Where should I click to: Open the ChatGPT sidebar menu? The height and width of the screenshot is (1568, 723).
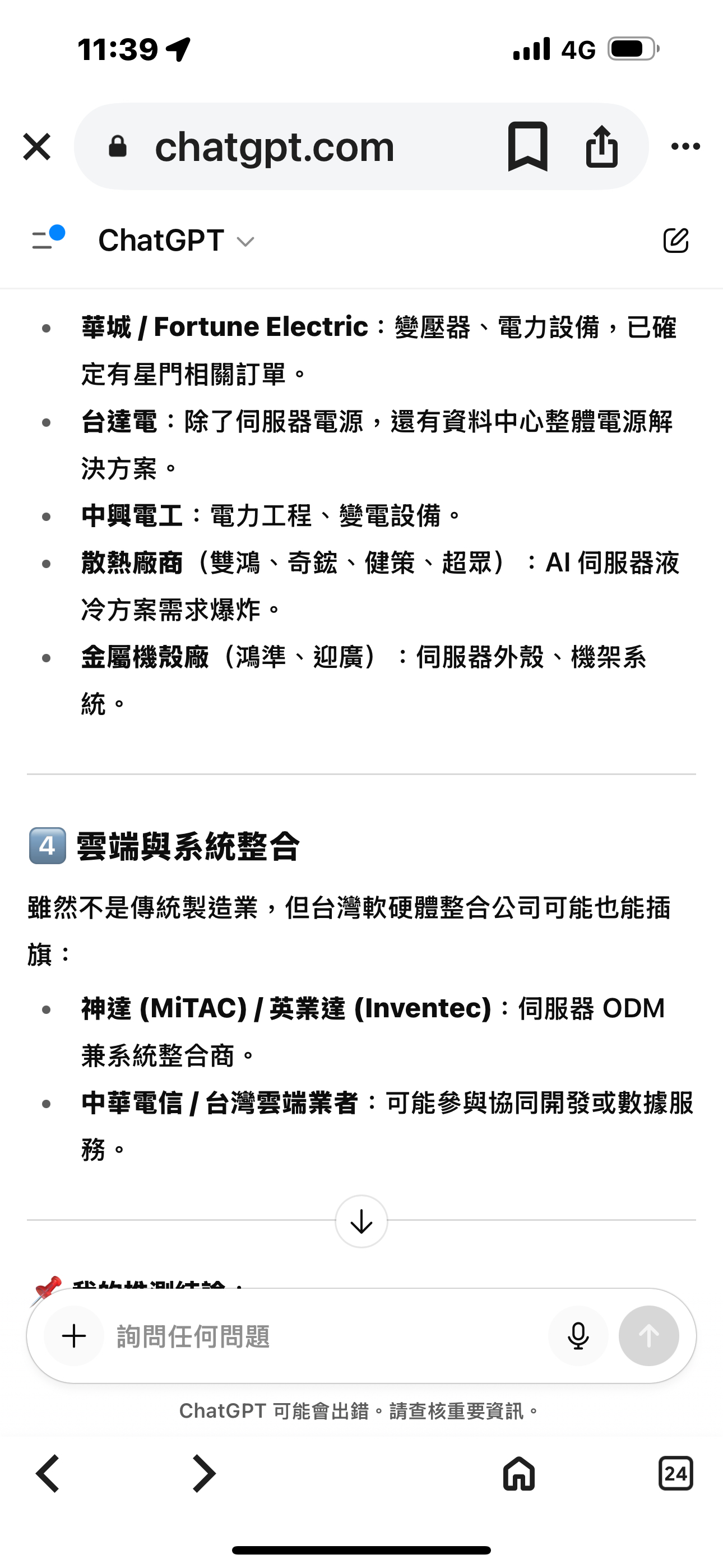pos(48,238)
